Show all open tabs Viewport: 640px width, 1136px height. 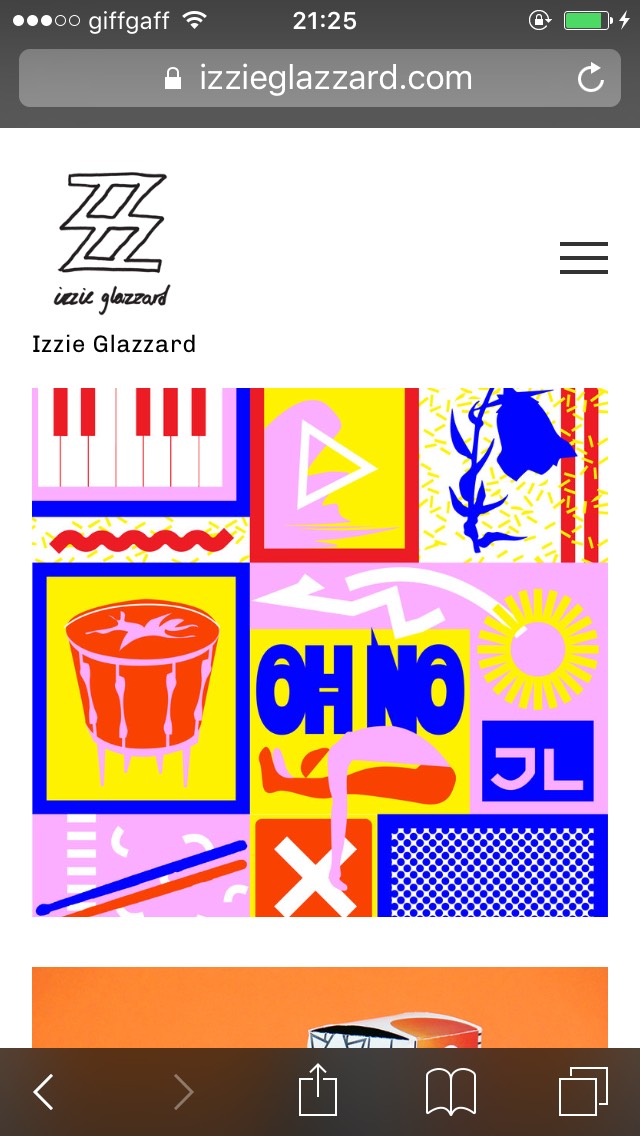click(582, 1092)
